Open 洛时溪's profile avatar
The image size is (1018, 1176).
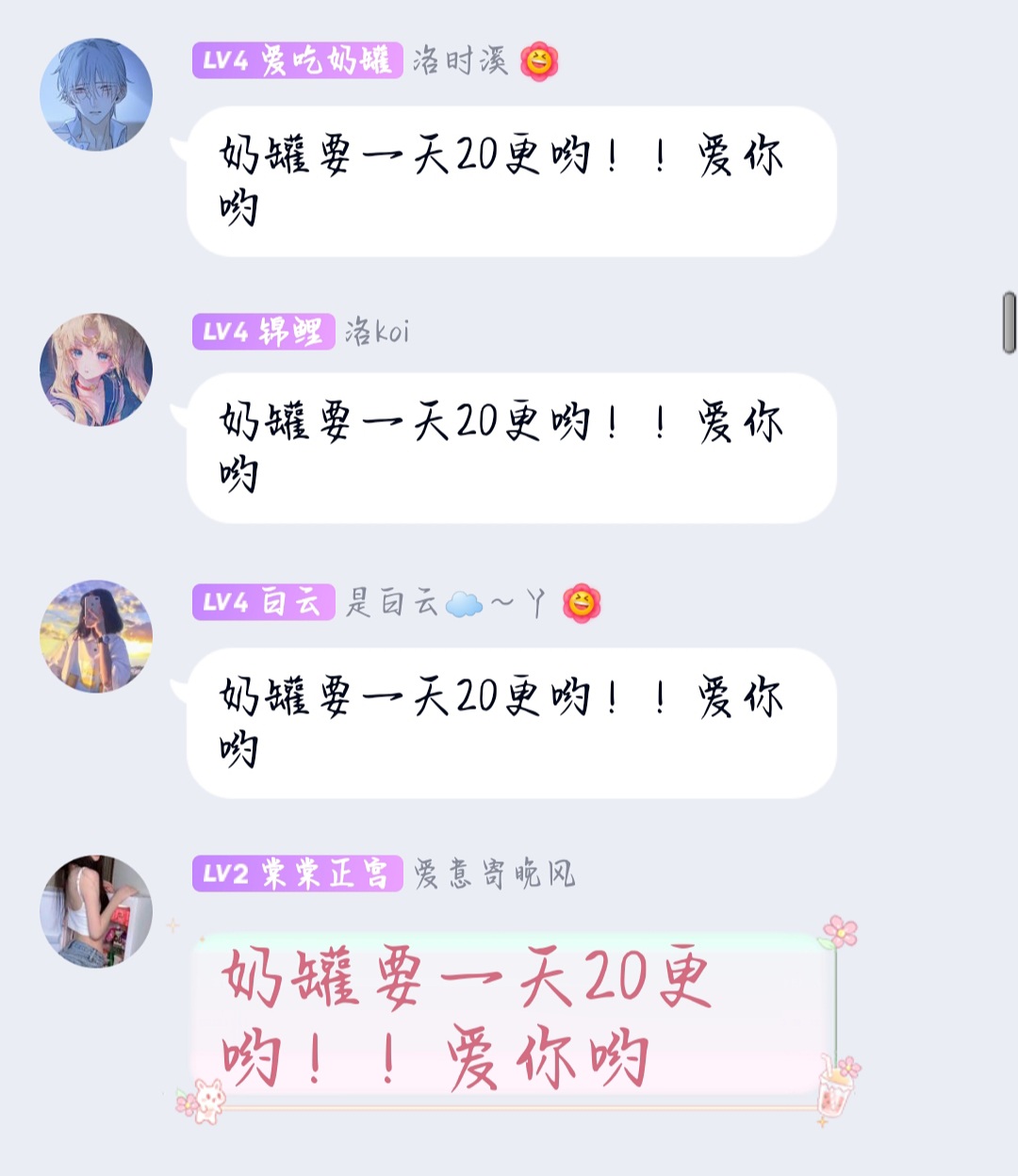click(x=96, y=94)
